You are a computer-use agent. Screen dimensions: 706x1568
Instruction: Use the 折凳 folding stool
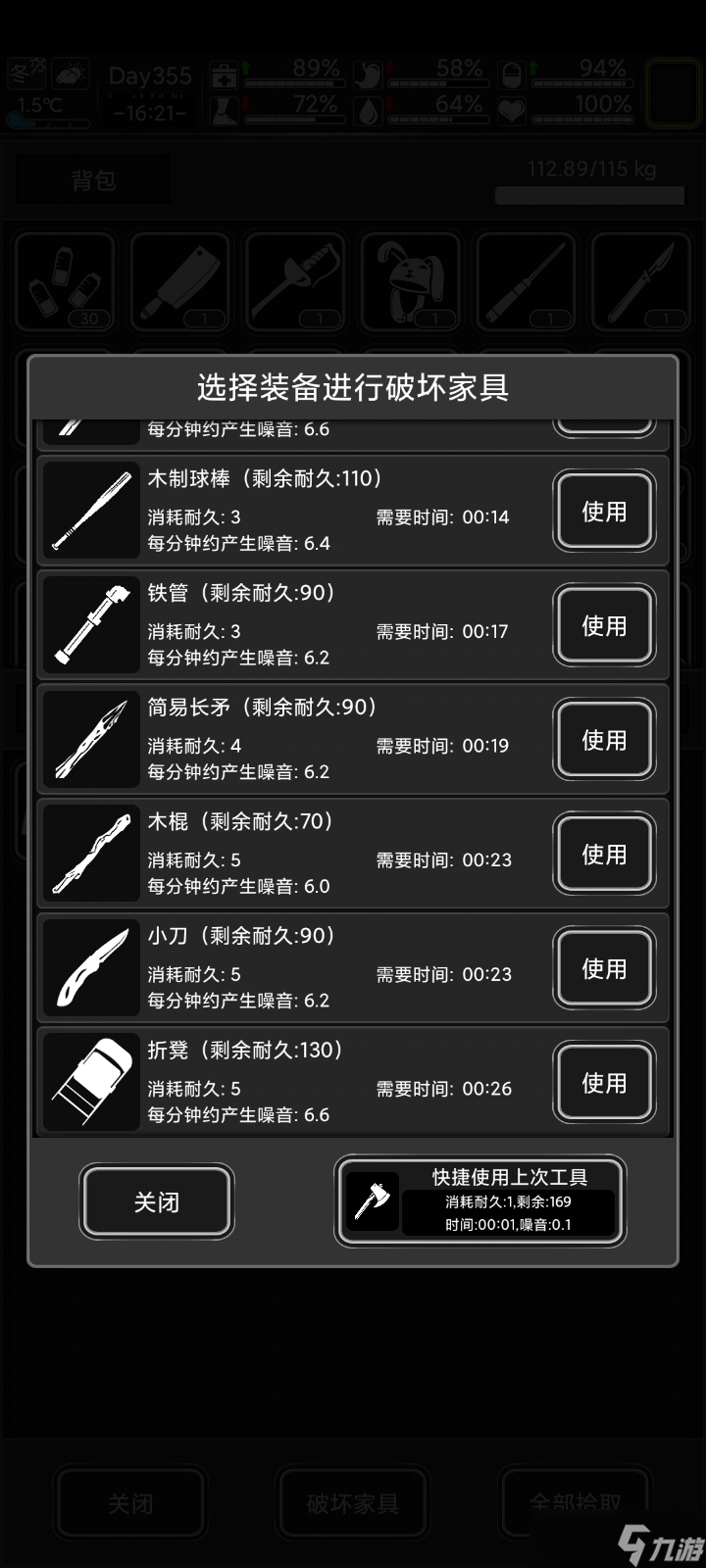(x=603, y=1083)
